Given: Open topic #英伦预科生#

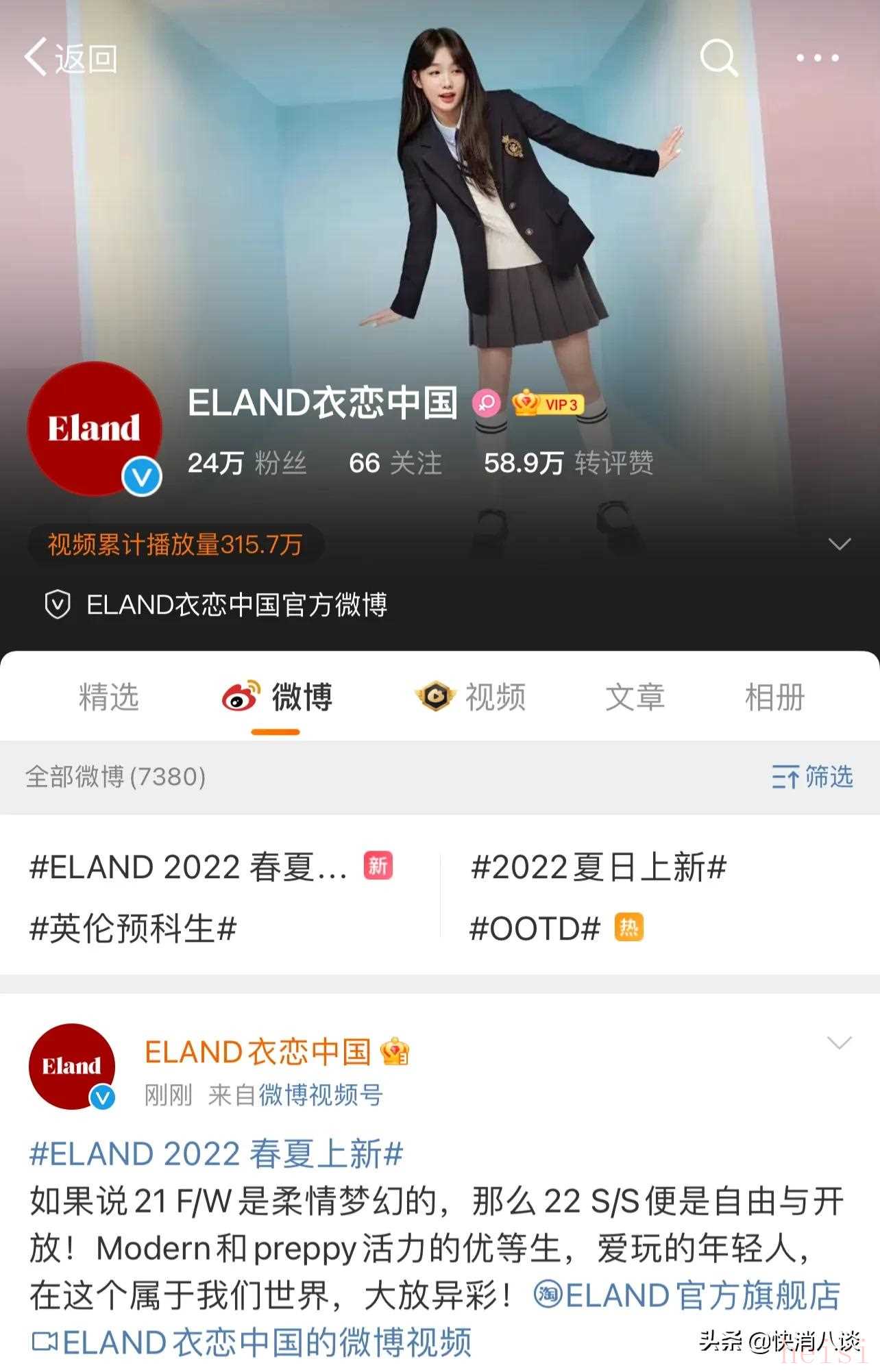Looking at the screenshot, I should tap(133, 929).
